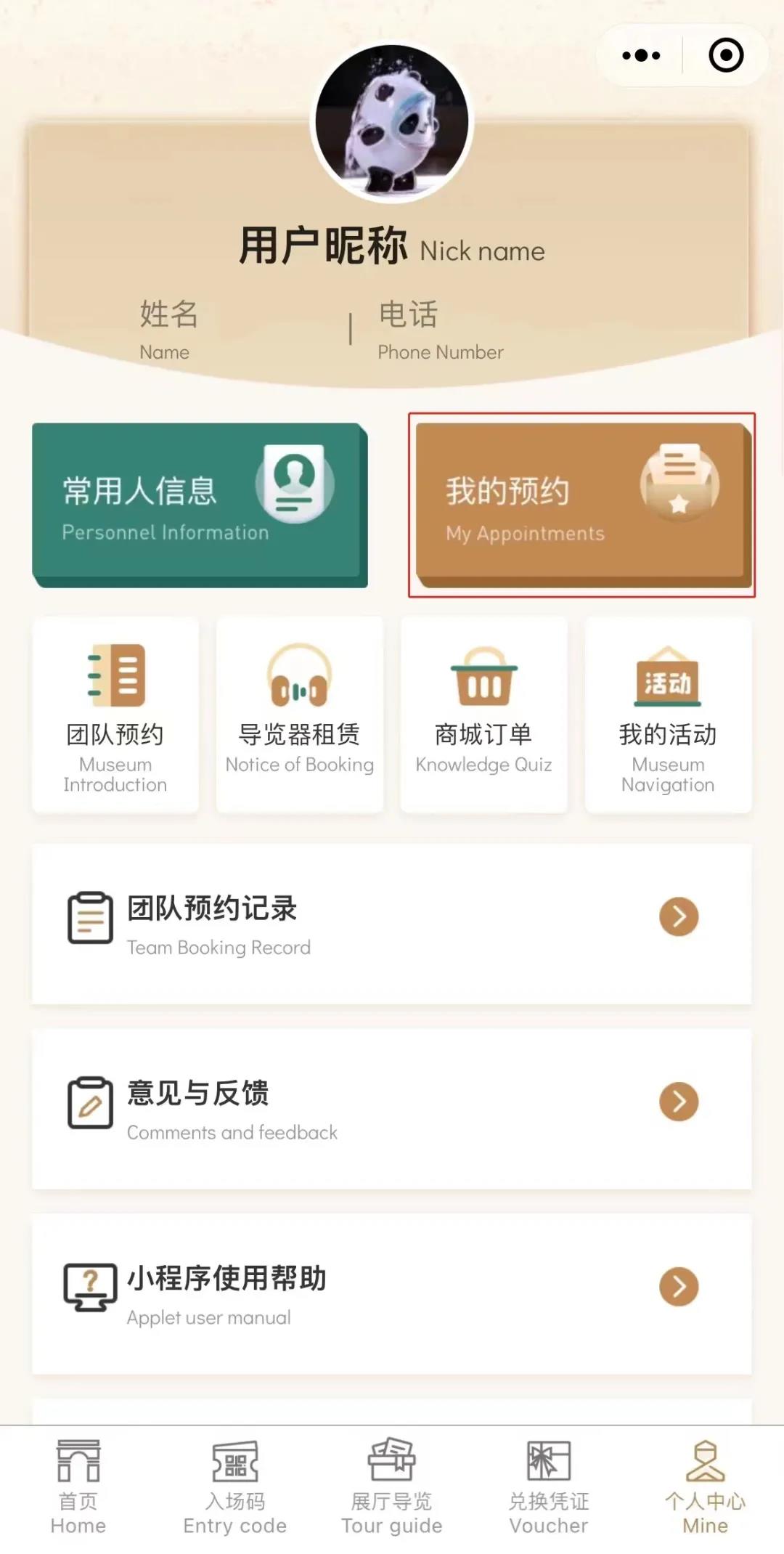The image size is (784, 1554).
Task: Open the mini program more options menu
Action: (641, 55)
